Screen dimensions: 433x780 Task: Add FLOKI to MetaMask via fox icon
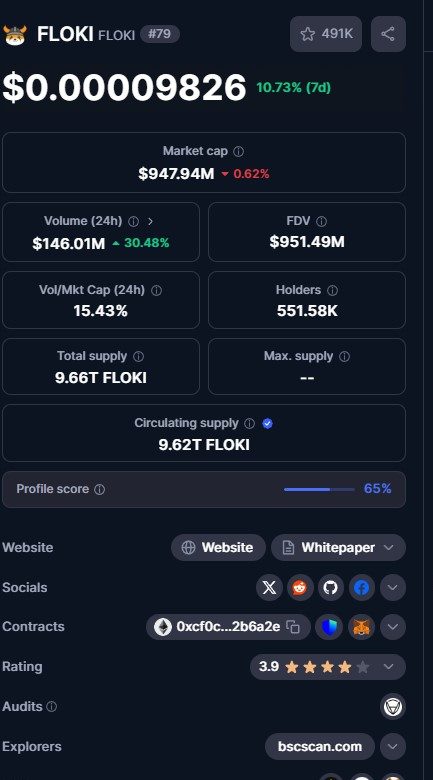click(361, 627)
